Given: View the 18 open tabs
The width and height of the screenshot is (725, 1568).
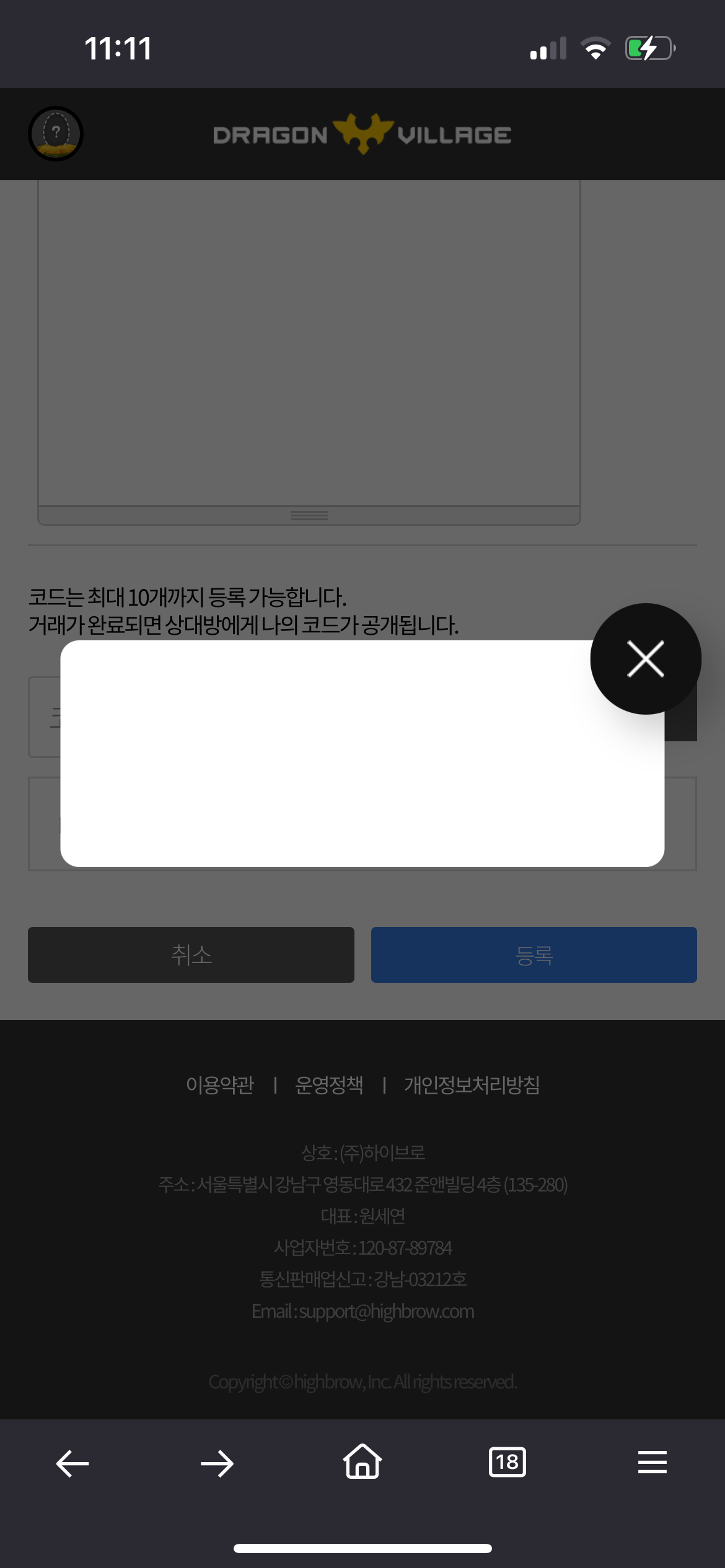Looking at the screenshot, I should (507, 1462).
